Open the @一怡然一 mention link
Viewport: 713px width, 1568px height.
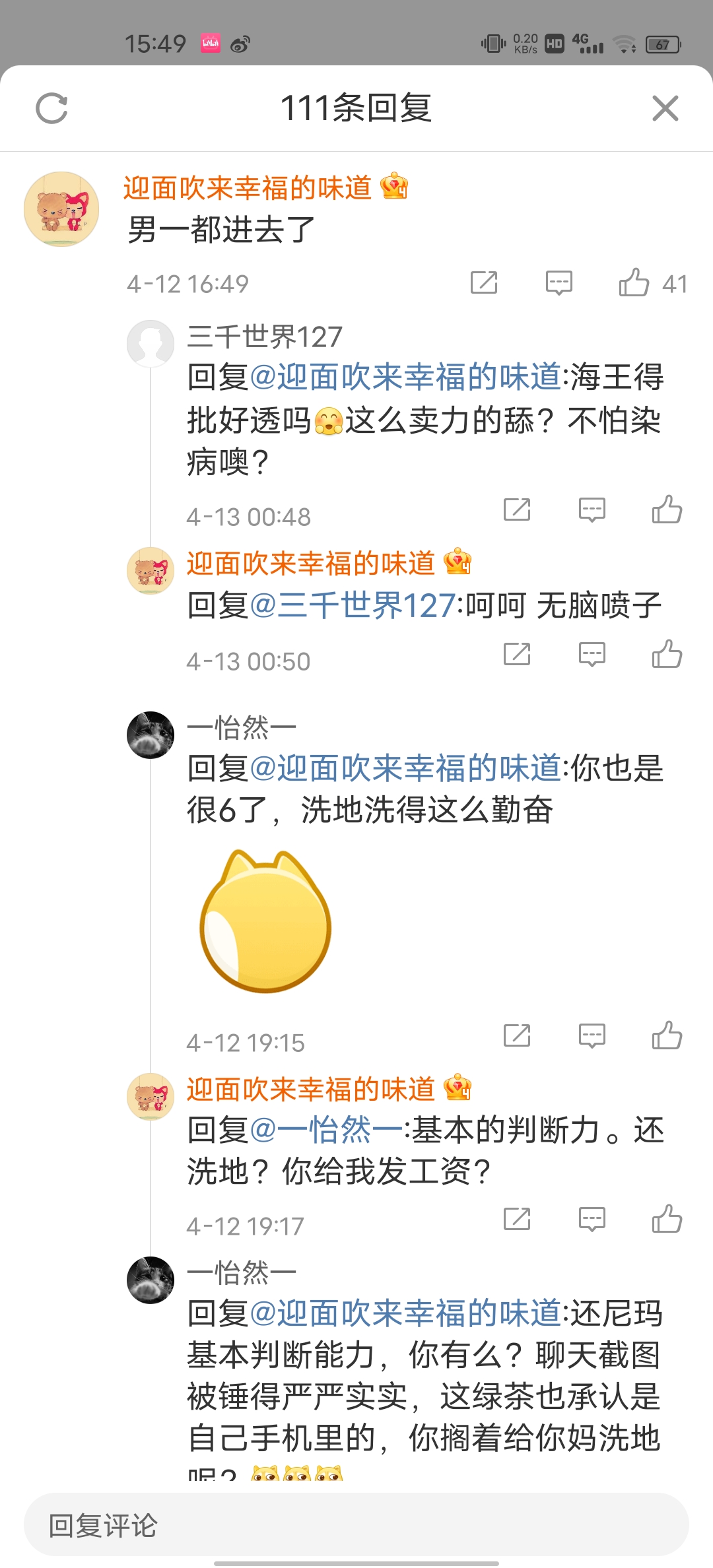coord(327,1130)
